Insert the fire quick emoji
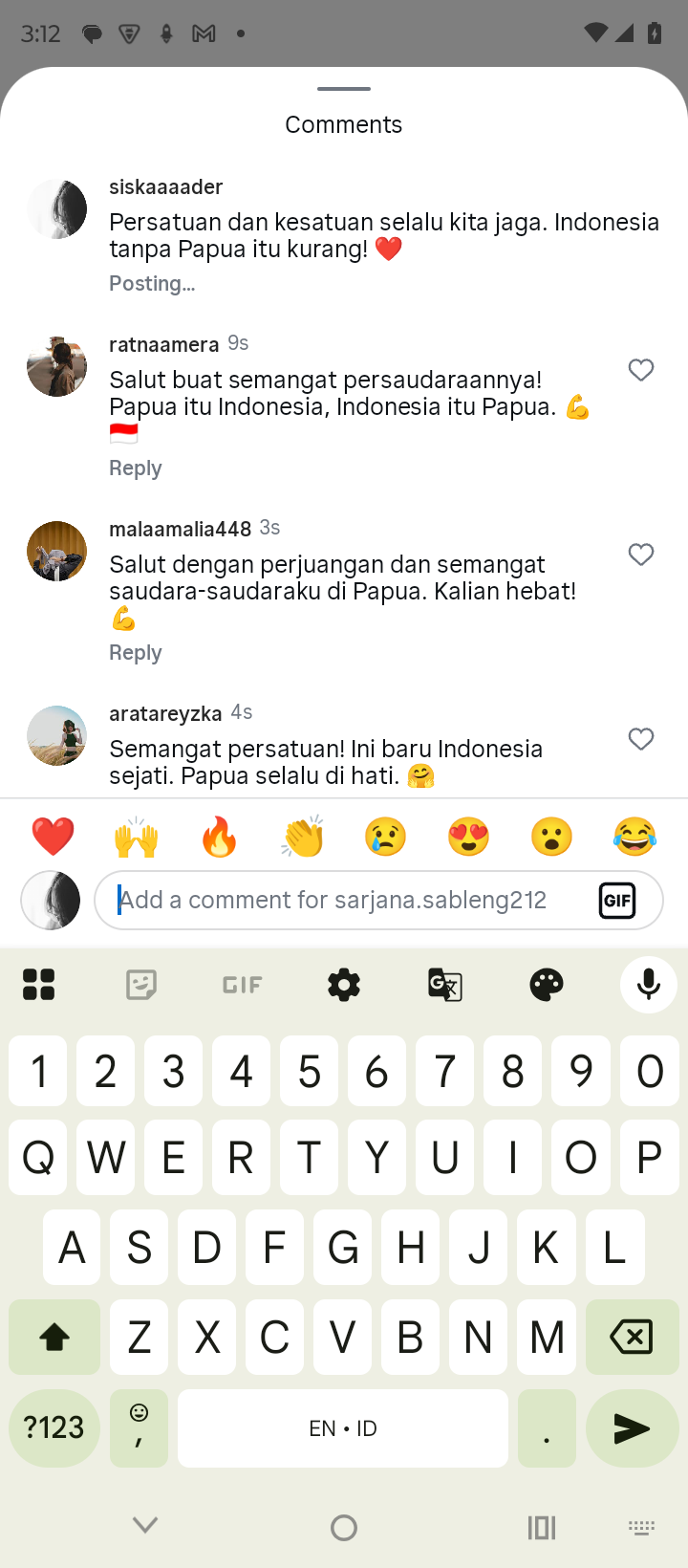The height and width of the screenshot is (1568, 688). [220, 838]
